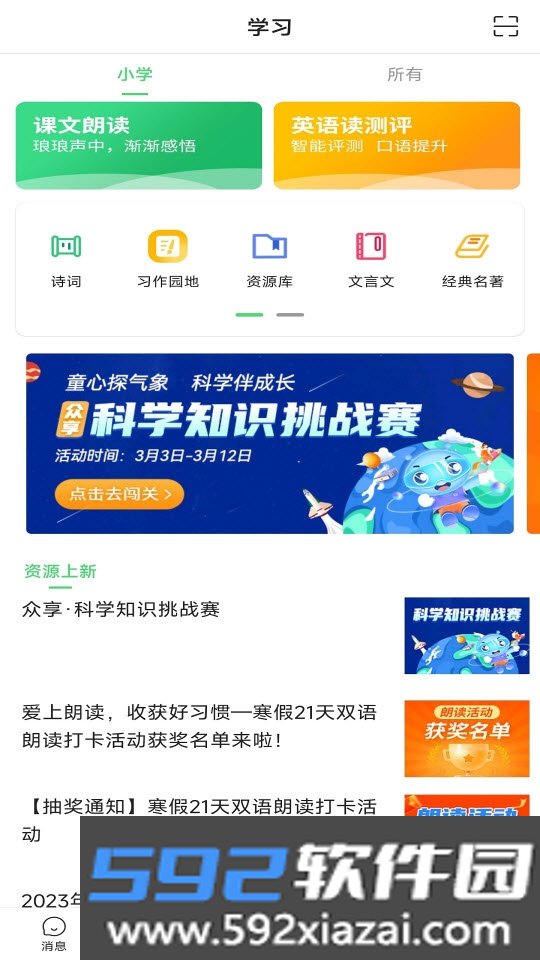Open 文言文 category

pos(371,260)
